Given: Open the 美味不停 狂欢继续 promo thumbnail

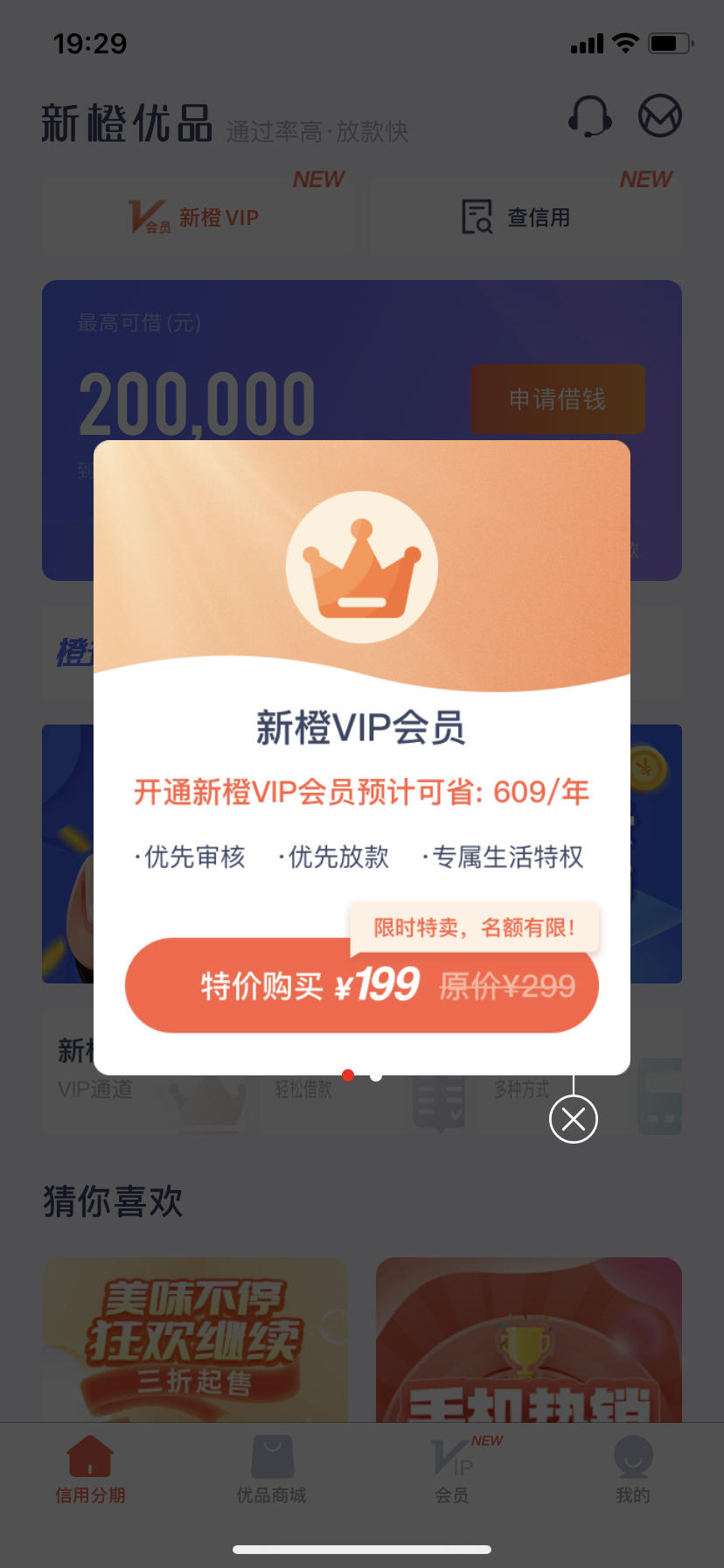Looking at the screenshot, I should 194,1339.
